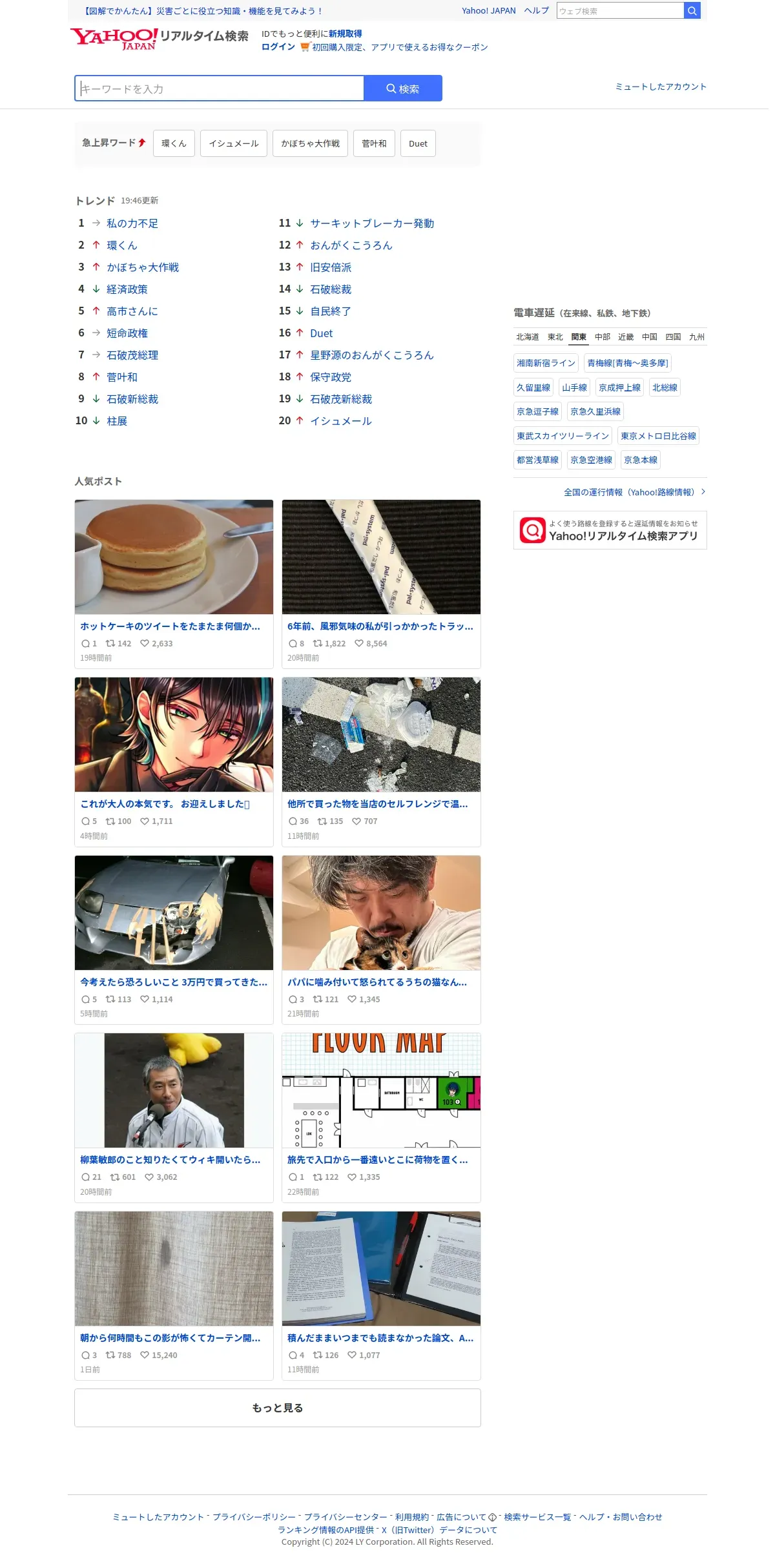
Task: Focus the キーワードを入力 search field
Action: pyautogui.click(x=220, y=88)
